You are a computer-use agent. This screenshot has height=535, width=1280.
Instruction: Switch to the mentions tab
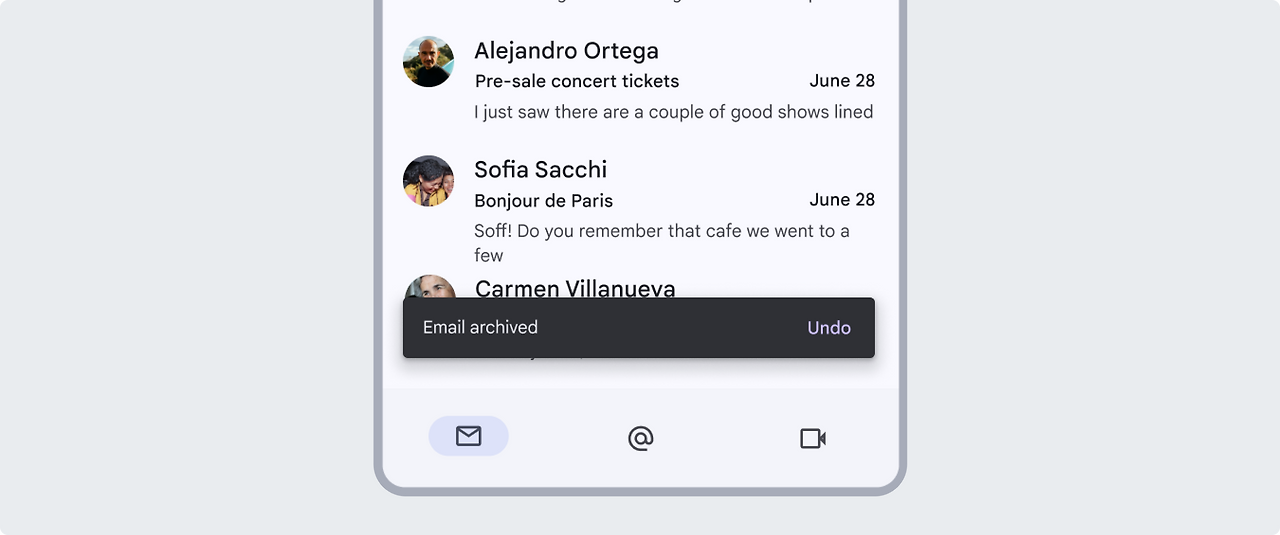click(640, 438)
